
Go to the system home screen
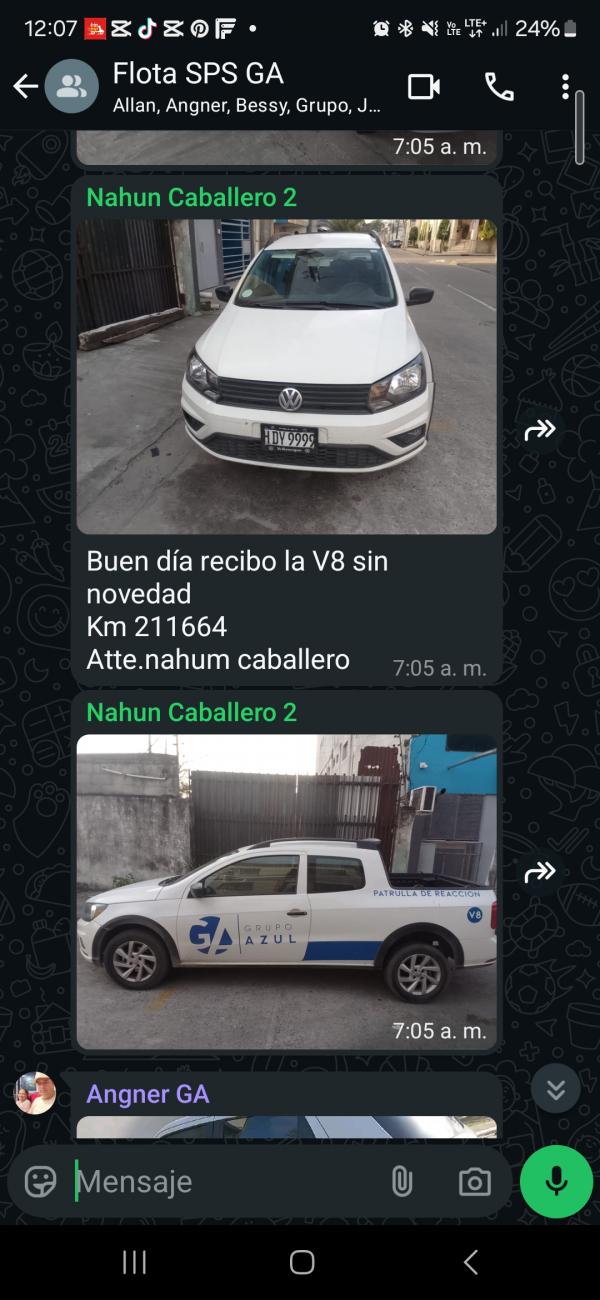[x=301, y=1262]
